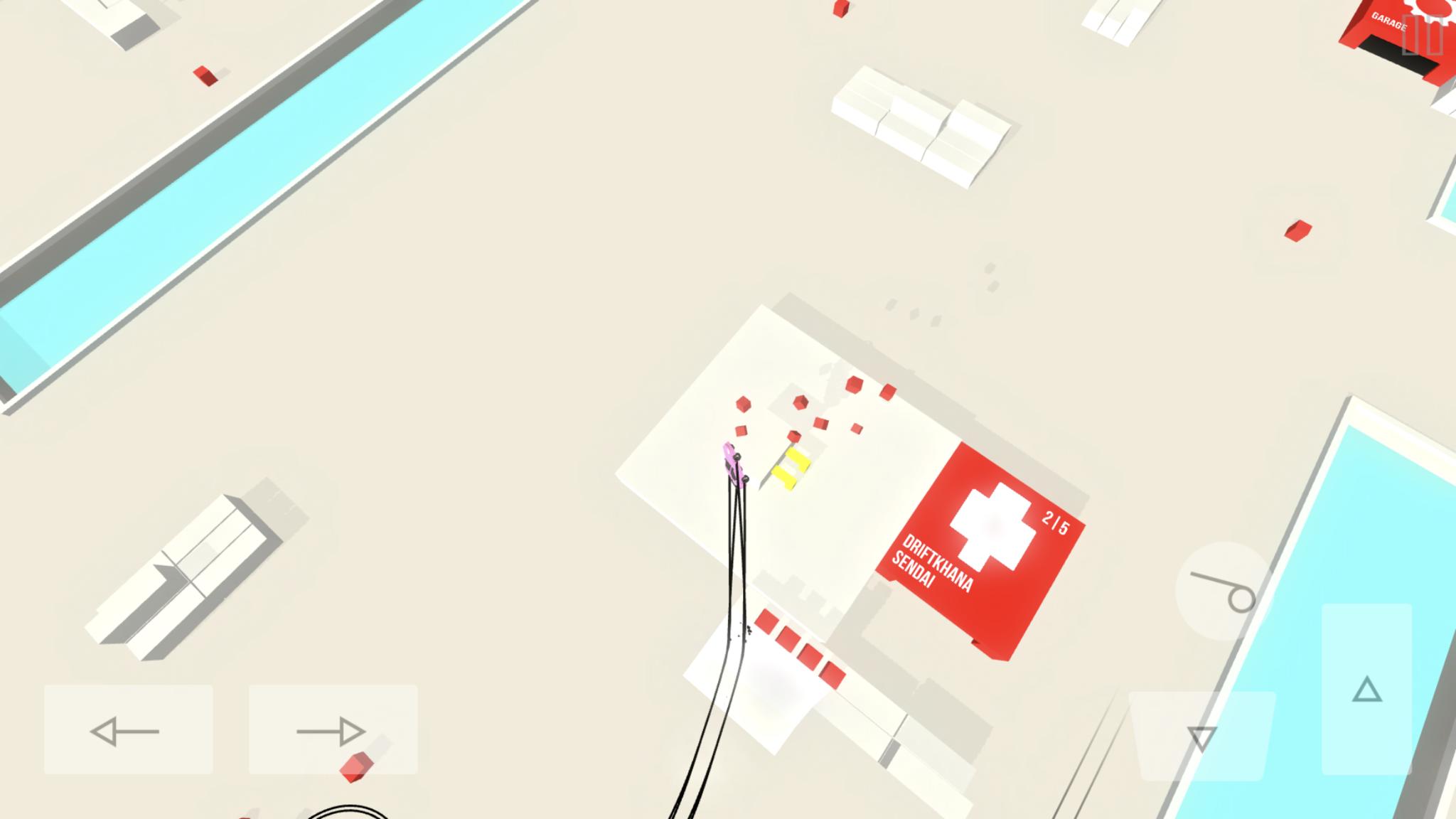
Task: Tap the down triangle to brake
Action: 1201,737
